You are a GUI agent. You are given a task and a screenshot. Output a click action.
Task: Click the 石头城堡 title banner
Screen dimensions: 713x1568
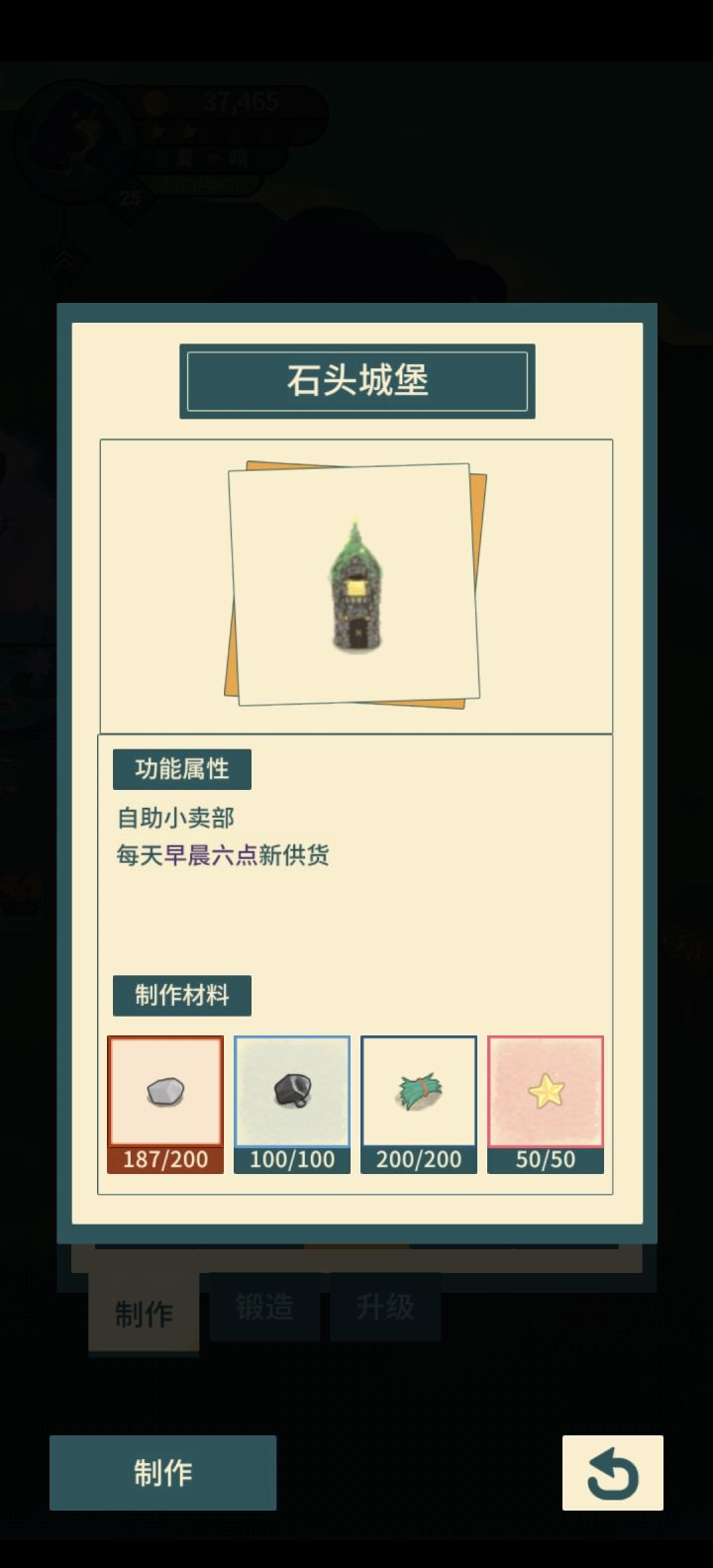[356, 380]
